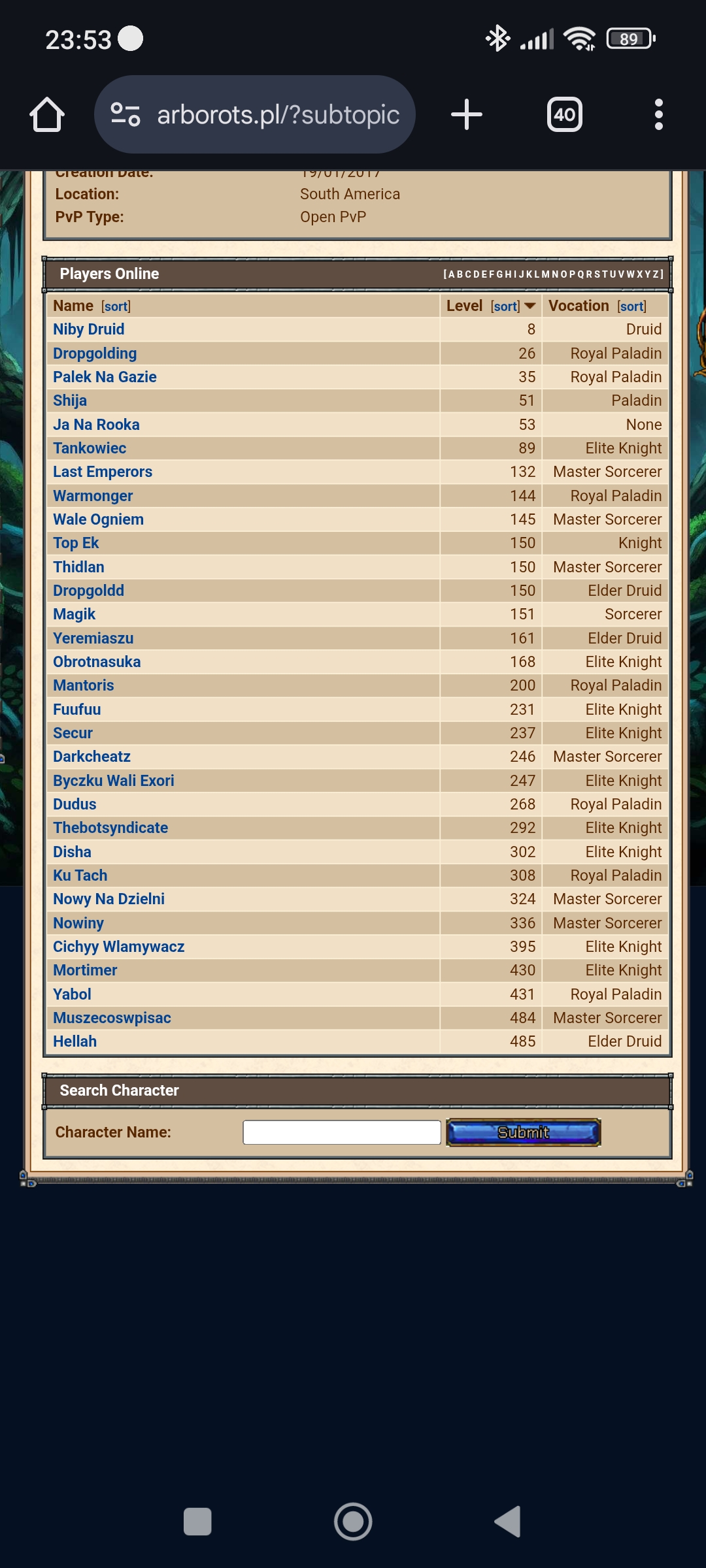View the profile of Last Emperors
Image resolution: width=706 pixels, height=1568 pixels.
(103, 472)
